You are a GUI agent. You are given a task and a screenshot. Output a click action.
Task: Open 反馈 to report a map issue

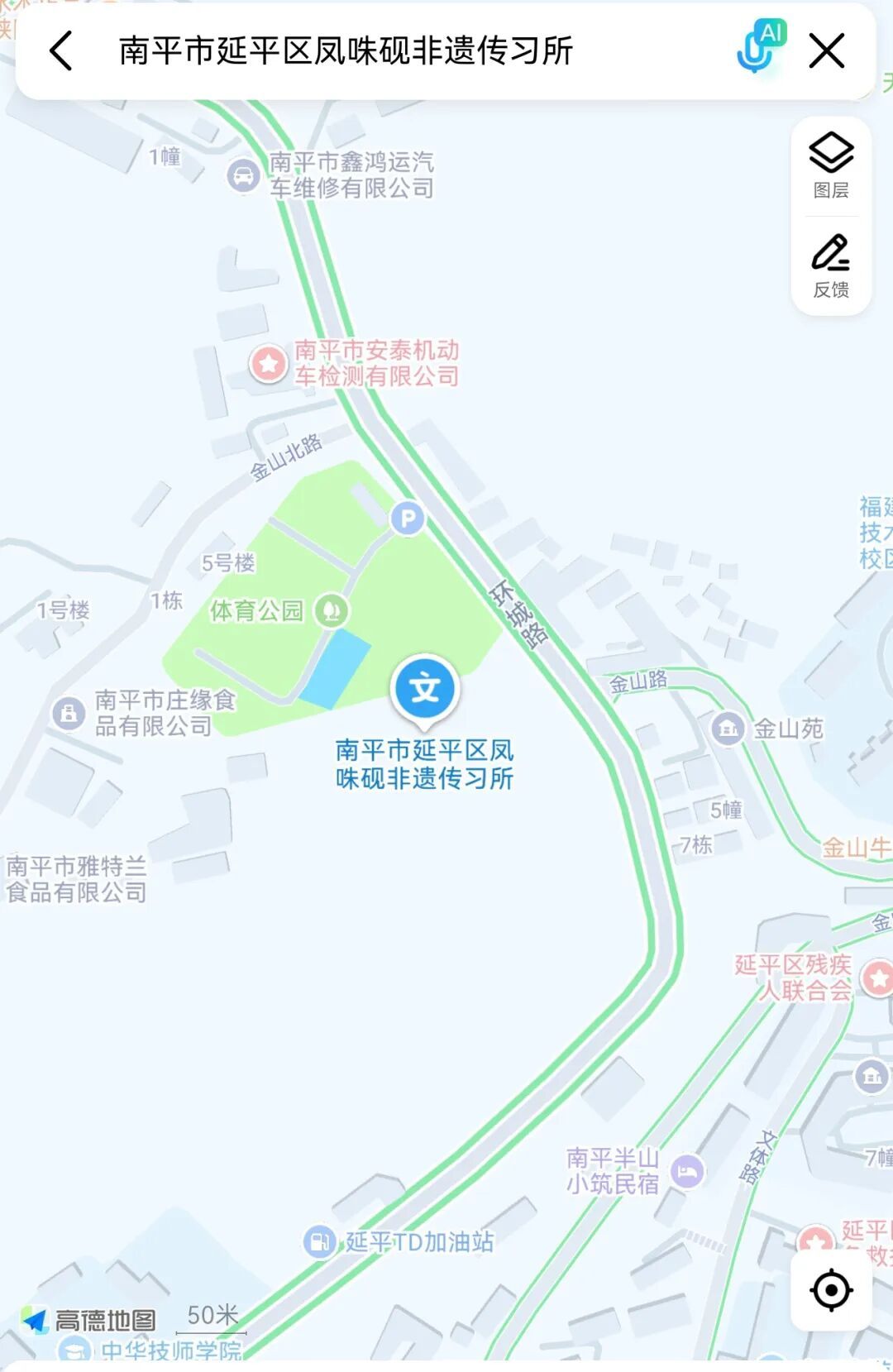tap(831, 265)
